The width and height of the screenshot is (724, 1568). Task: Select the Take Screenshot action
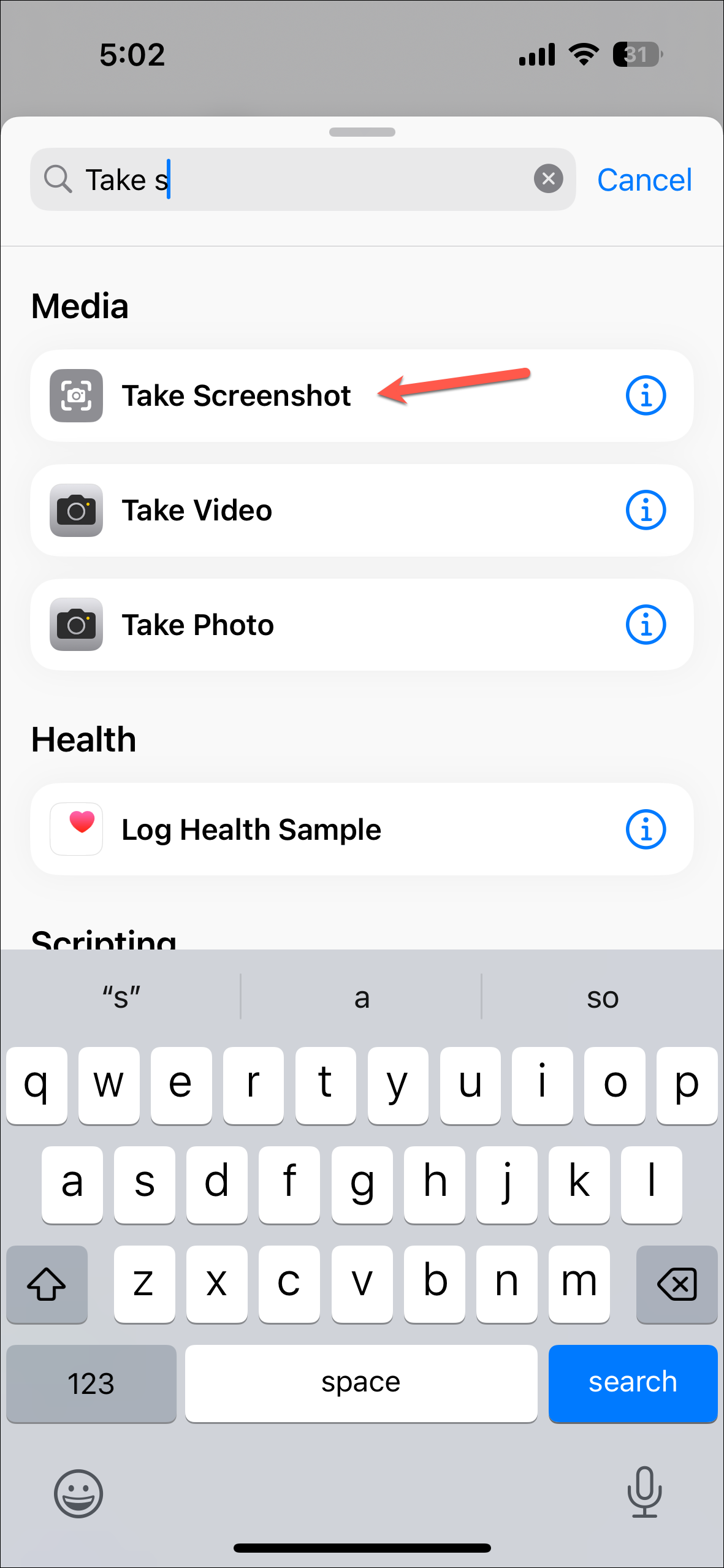pos(236,396)
